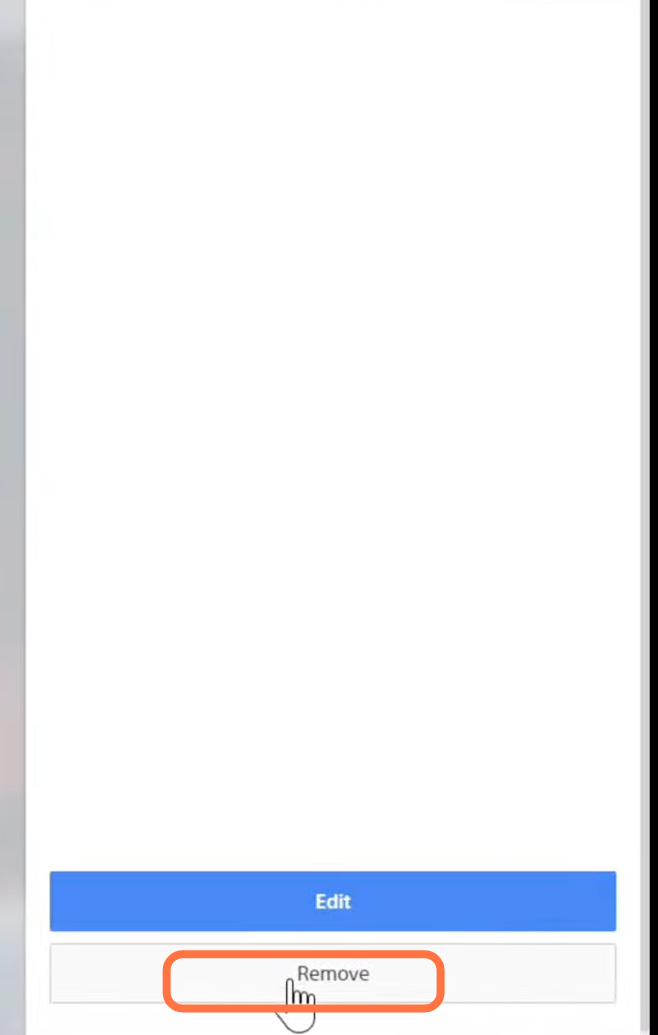Screen dimensions: 658x1035
Task: Tap the blue Edit button
Action: pyautogui.click(x=332, y=901)
